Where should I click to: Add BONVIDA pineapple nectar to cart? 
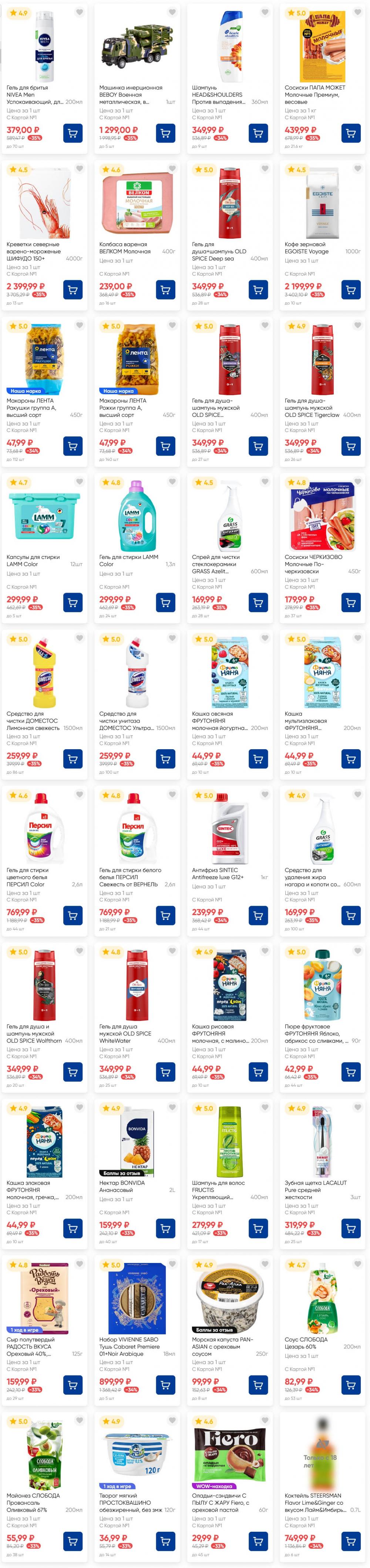tap(165, 1228)
